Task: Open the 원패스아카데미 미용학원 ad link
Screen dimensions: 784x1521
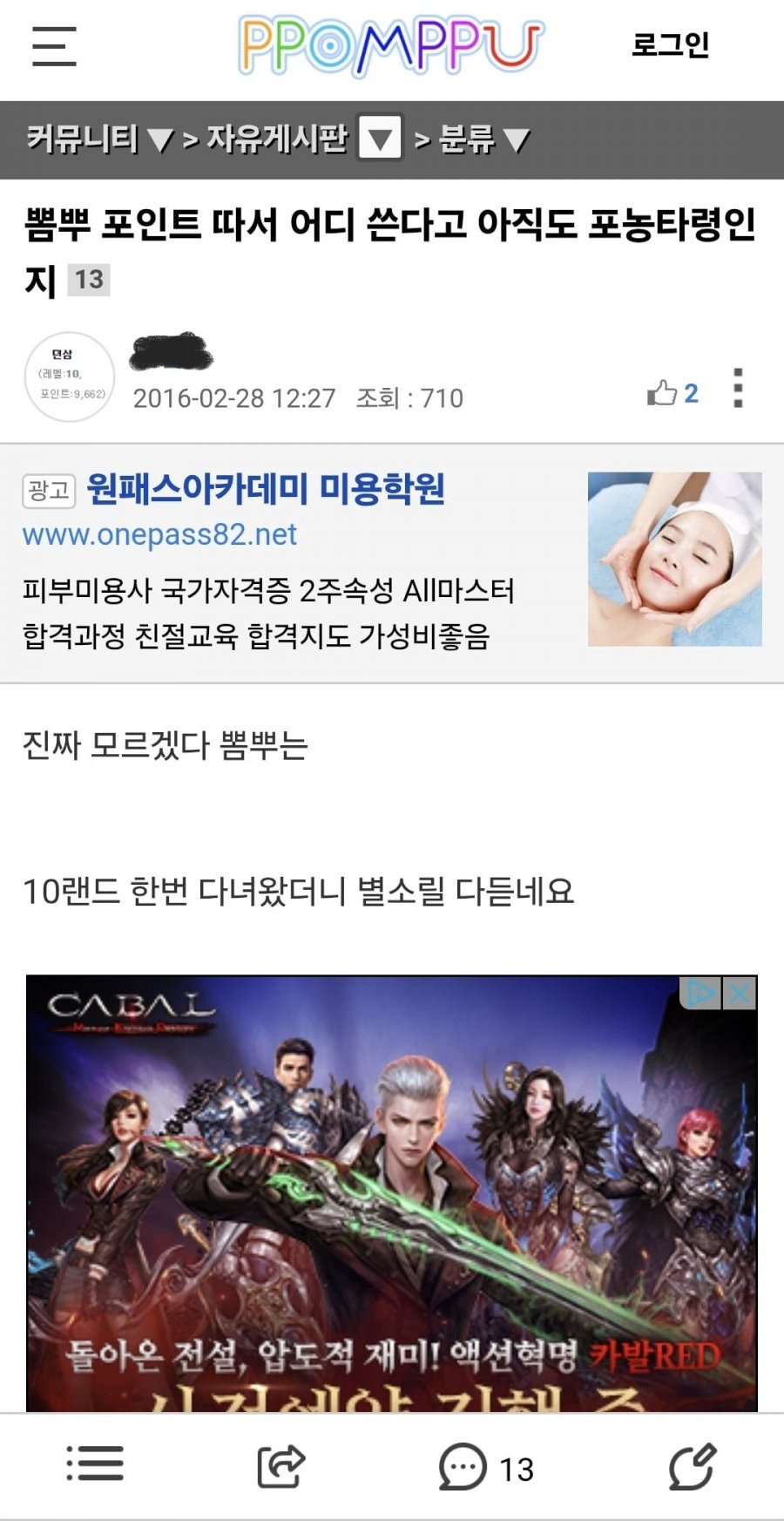Action: [x=266, y=489]
